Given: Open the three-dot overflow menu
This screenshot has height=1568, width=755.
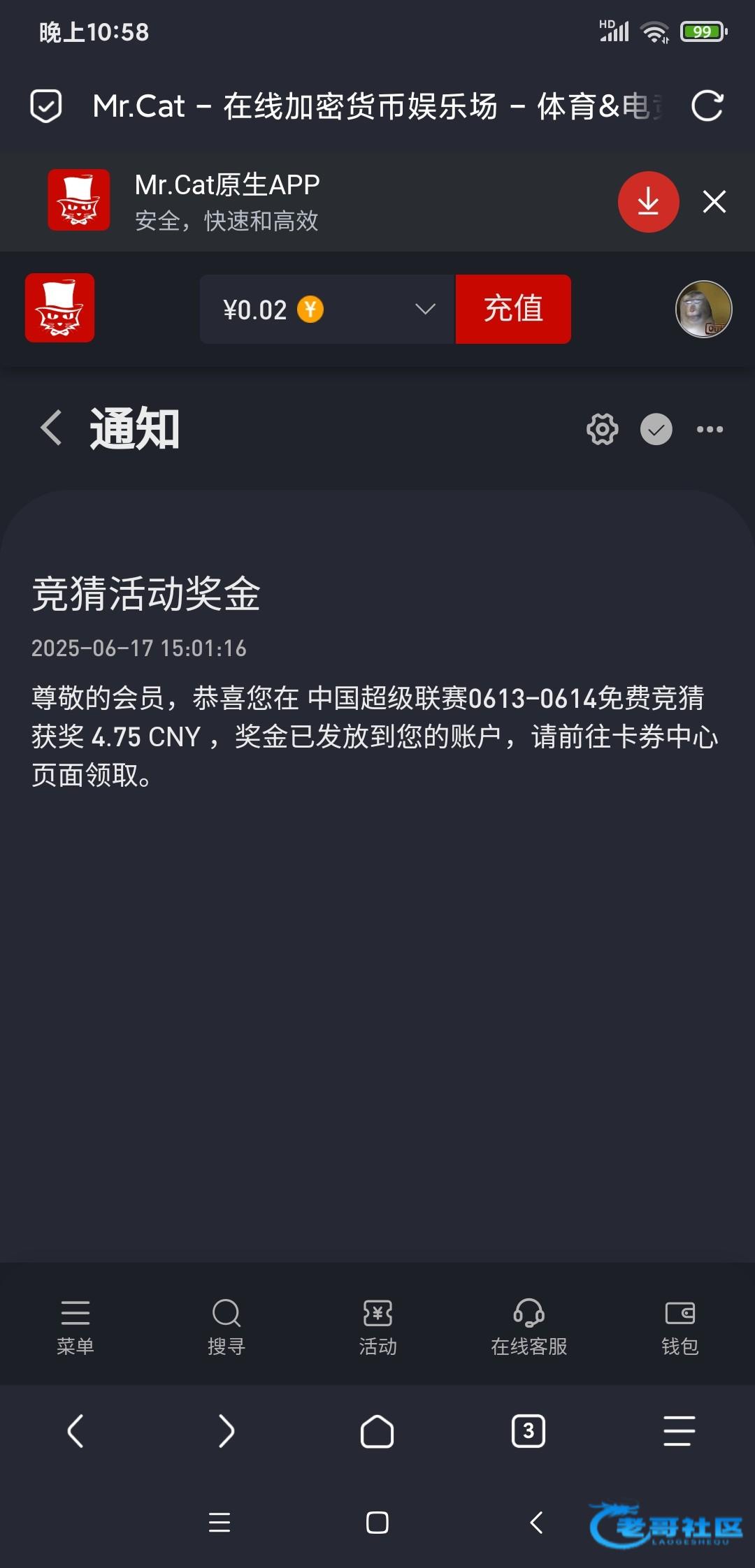Looking at the screenshot, I should [x=710, y=429].
